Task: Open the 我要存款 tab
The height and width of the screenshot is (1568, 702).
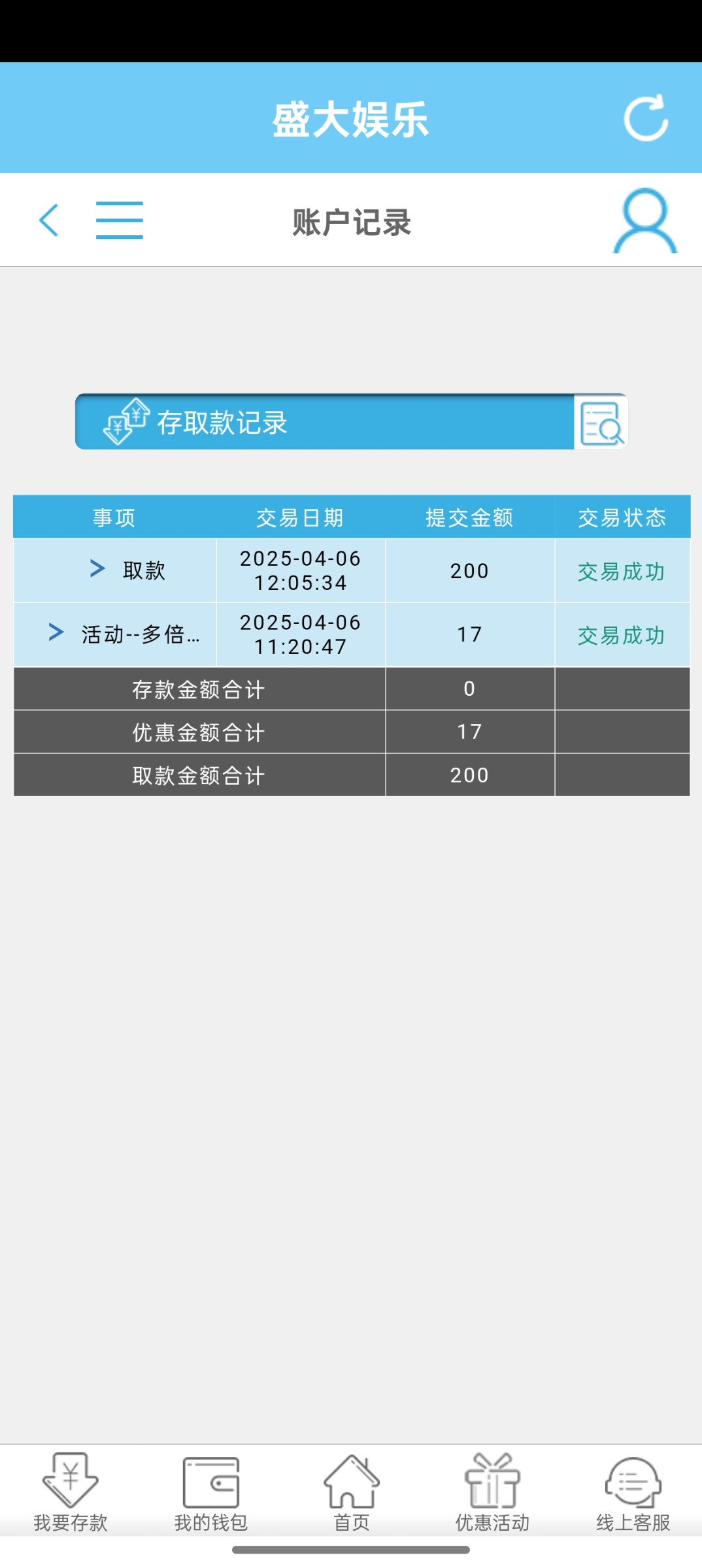Action: click(x=71, y=1493)
